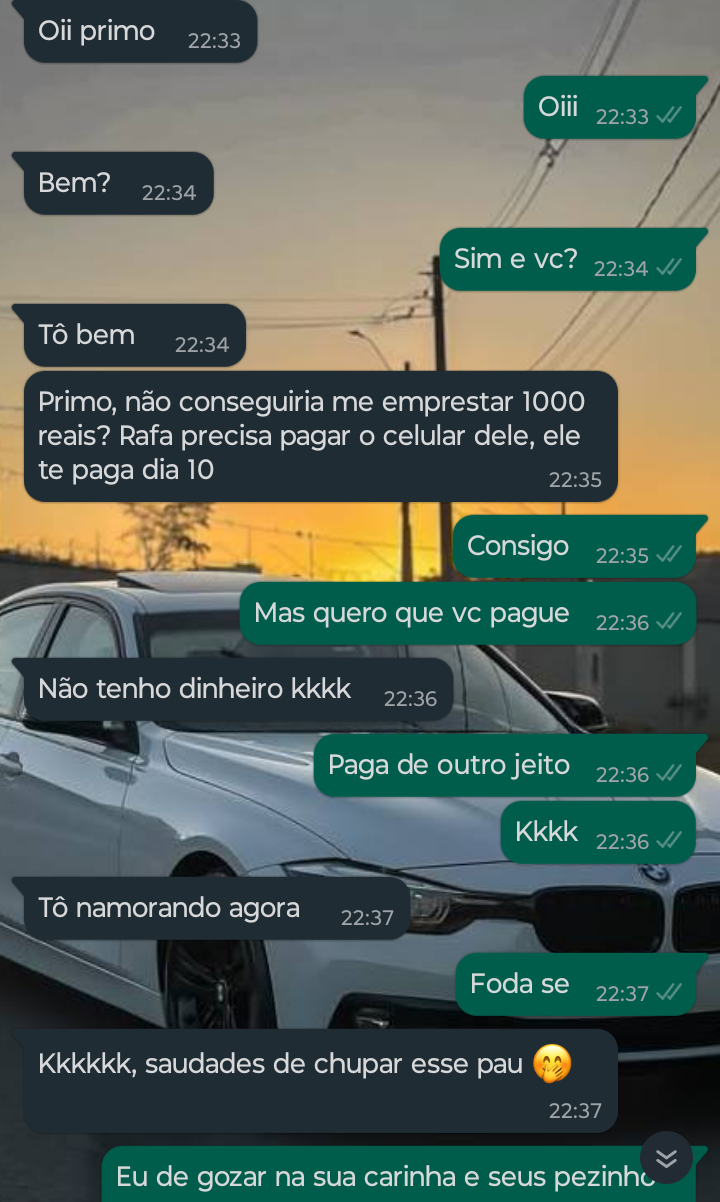Jump to the latest messages with the down-arrow button
This screenshot has width=720, height=1202.
click(666, 1158)
